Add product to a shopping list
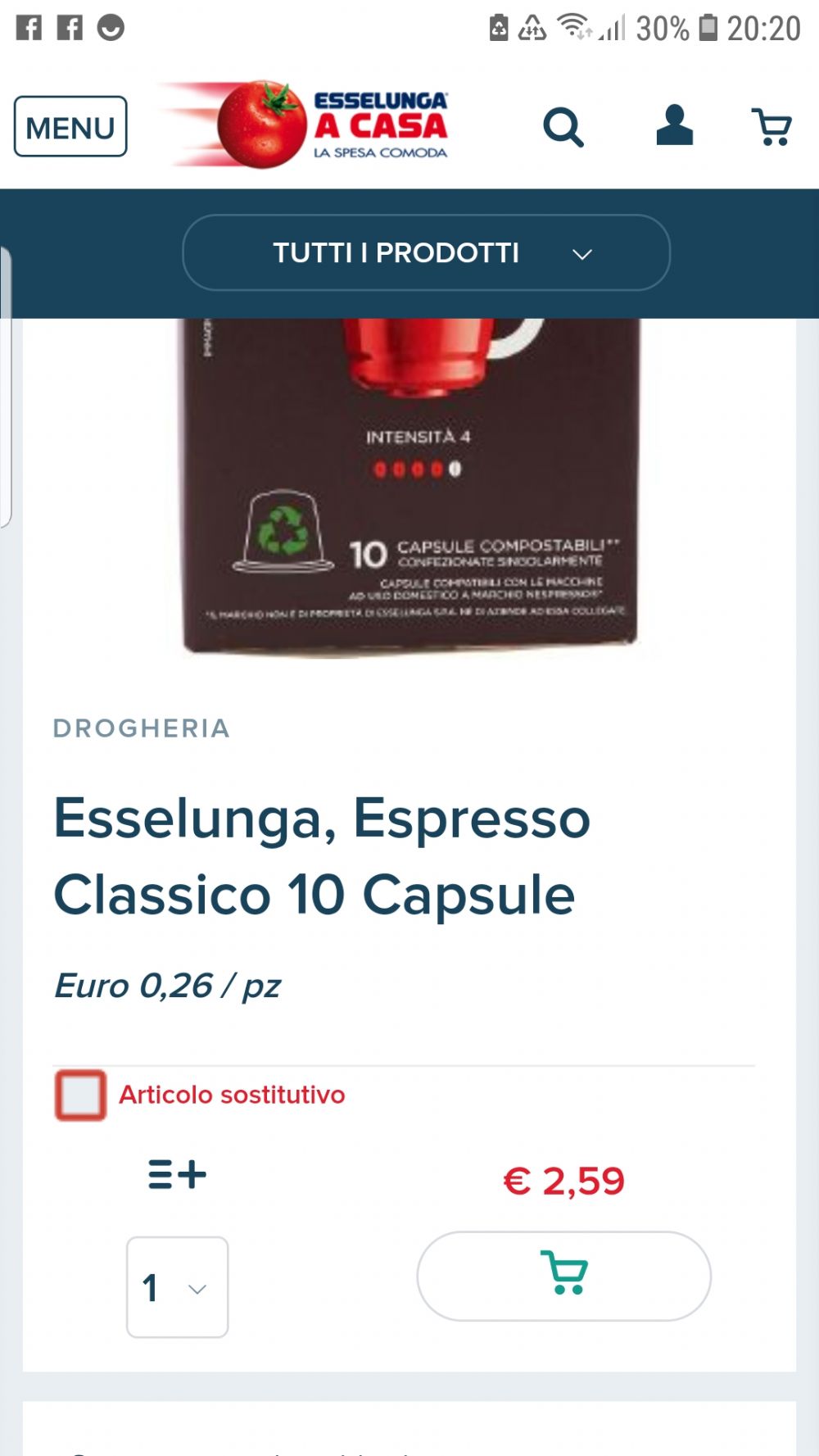This screenshot has width=819, height=1456. pyautogui.click(x=177, y=1175)
